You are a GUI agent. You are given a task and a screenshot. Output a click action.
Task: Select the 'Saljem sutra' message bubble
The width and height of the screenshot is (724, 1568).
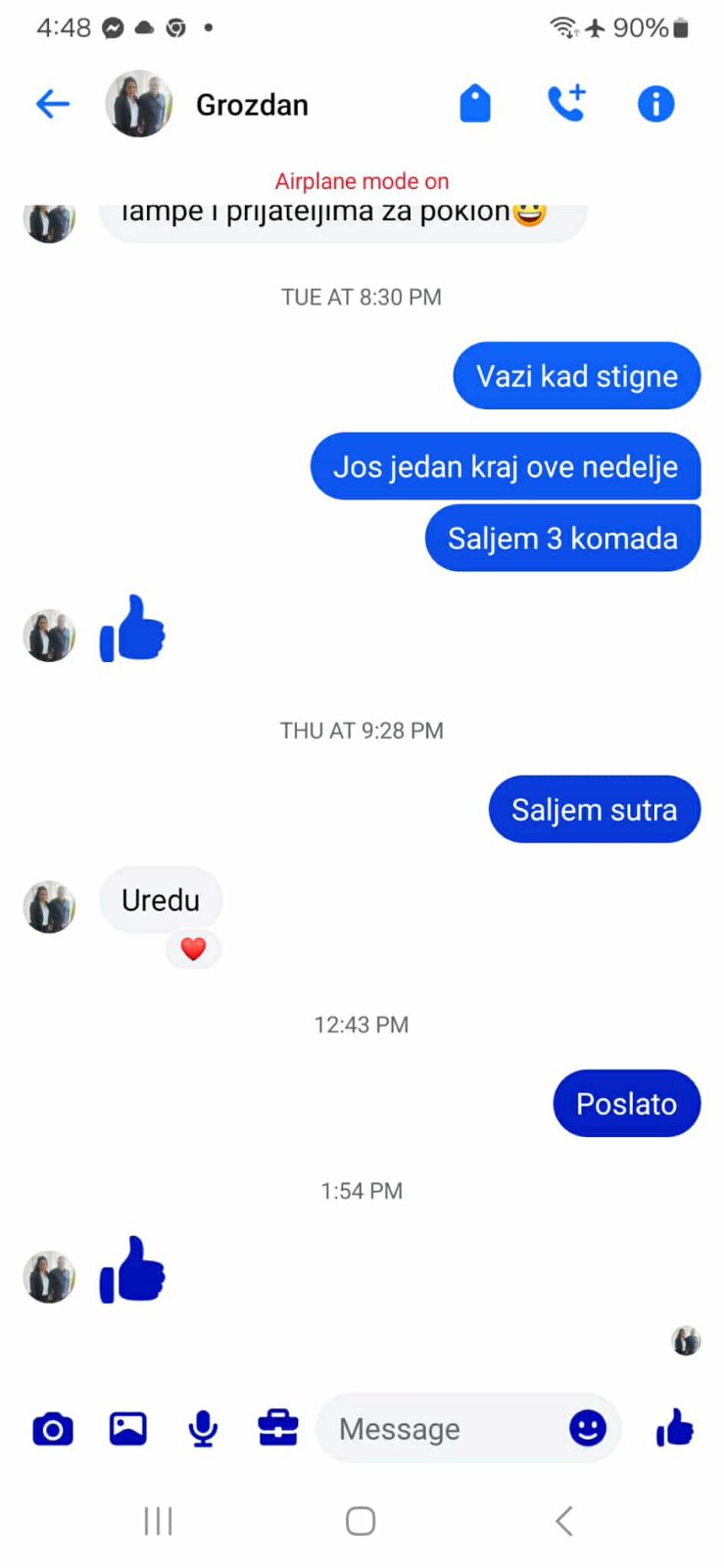click(x=594, y=809)
